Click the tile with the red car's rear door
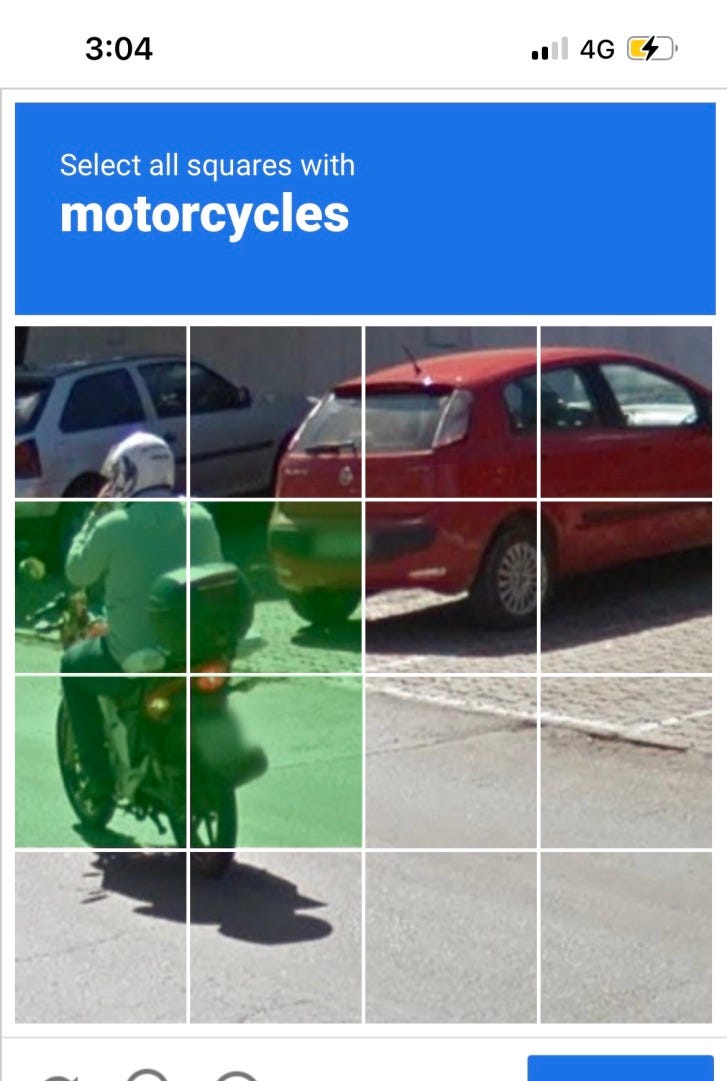This screenshot has height=1081, width=727. [625, 583]
